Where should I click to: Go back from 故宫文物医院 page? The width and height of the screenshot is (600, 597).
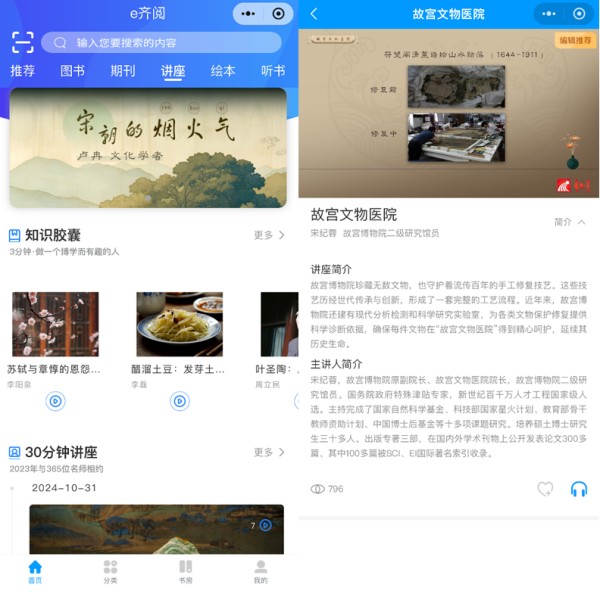pos(314,14)
